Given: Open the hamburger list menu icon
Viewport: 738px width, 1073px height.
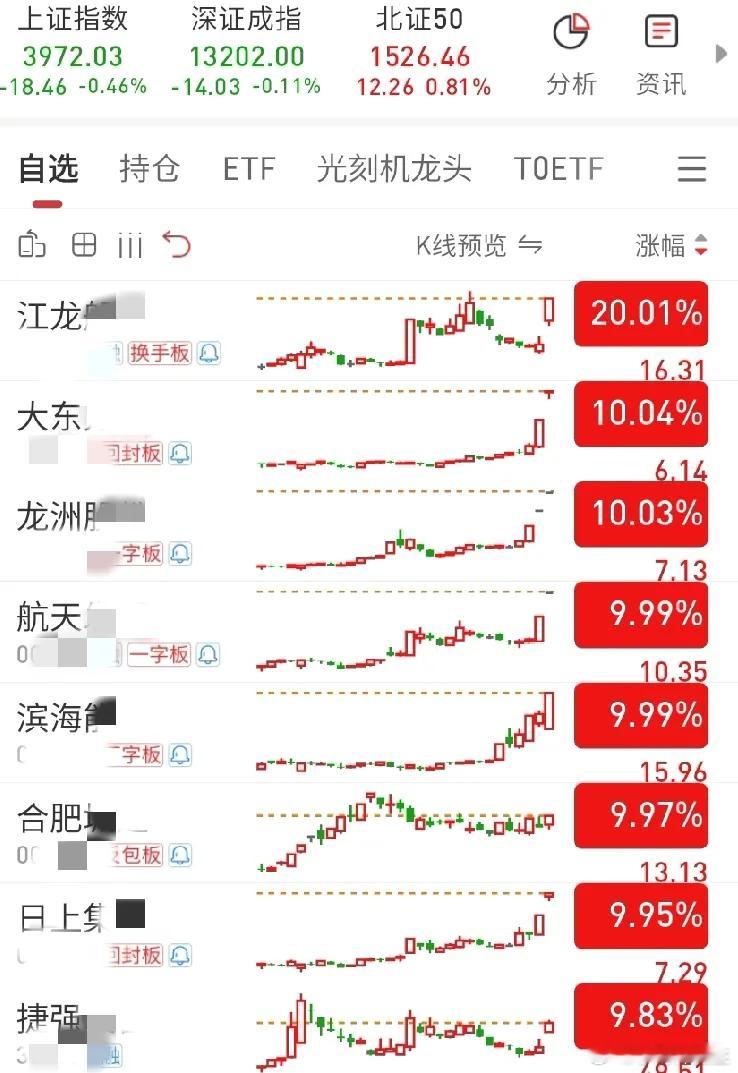Looking at the screenshot, I should [x=691, y=168].
